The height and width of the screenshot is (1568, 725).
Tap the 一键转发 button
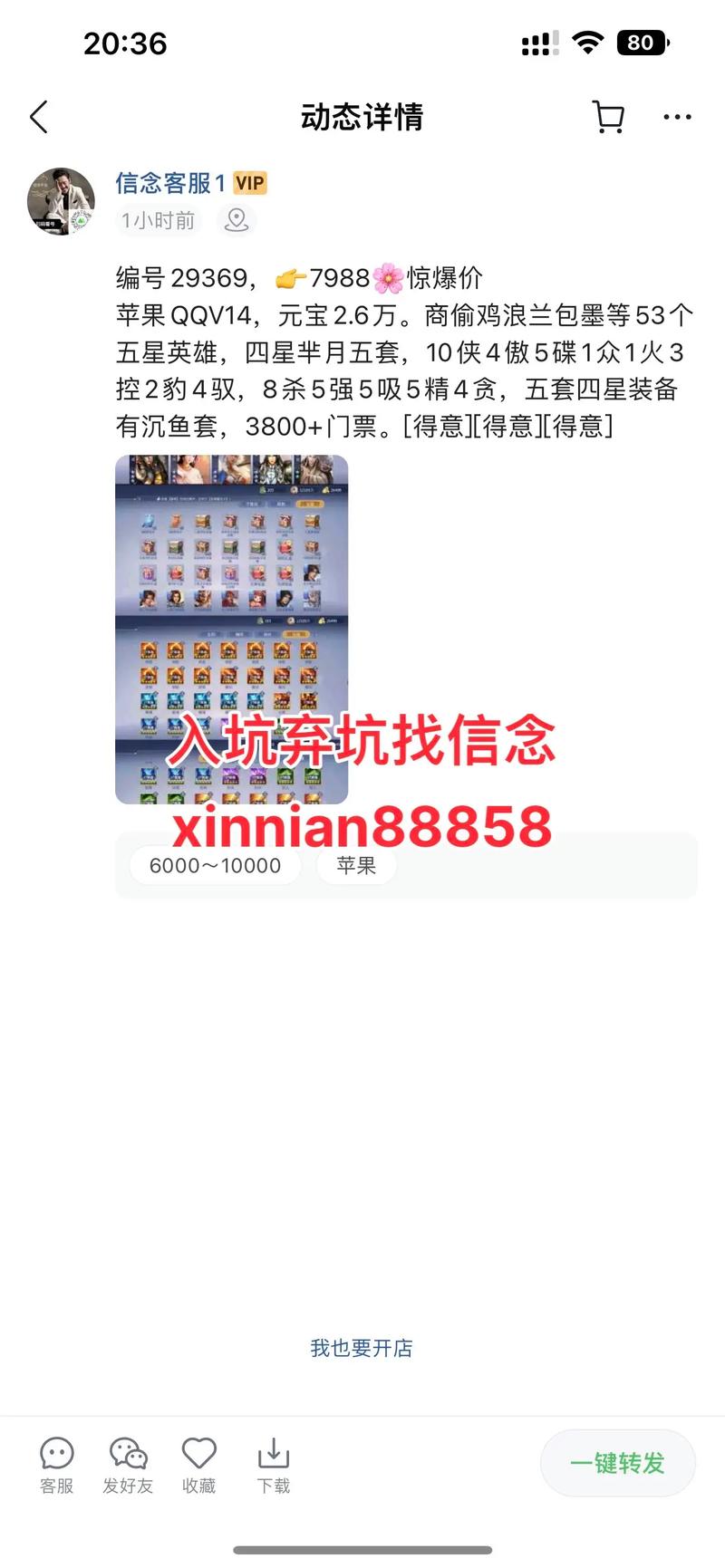coord(617,1463)
